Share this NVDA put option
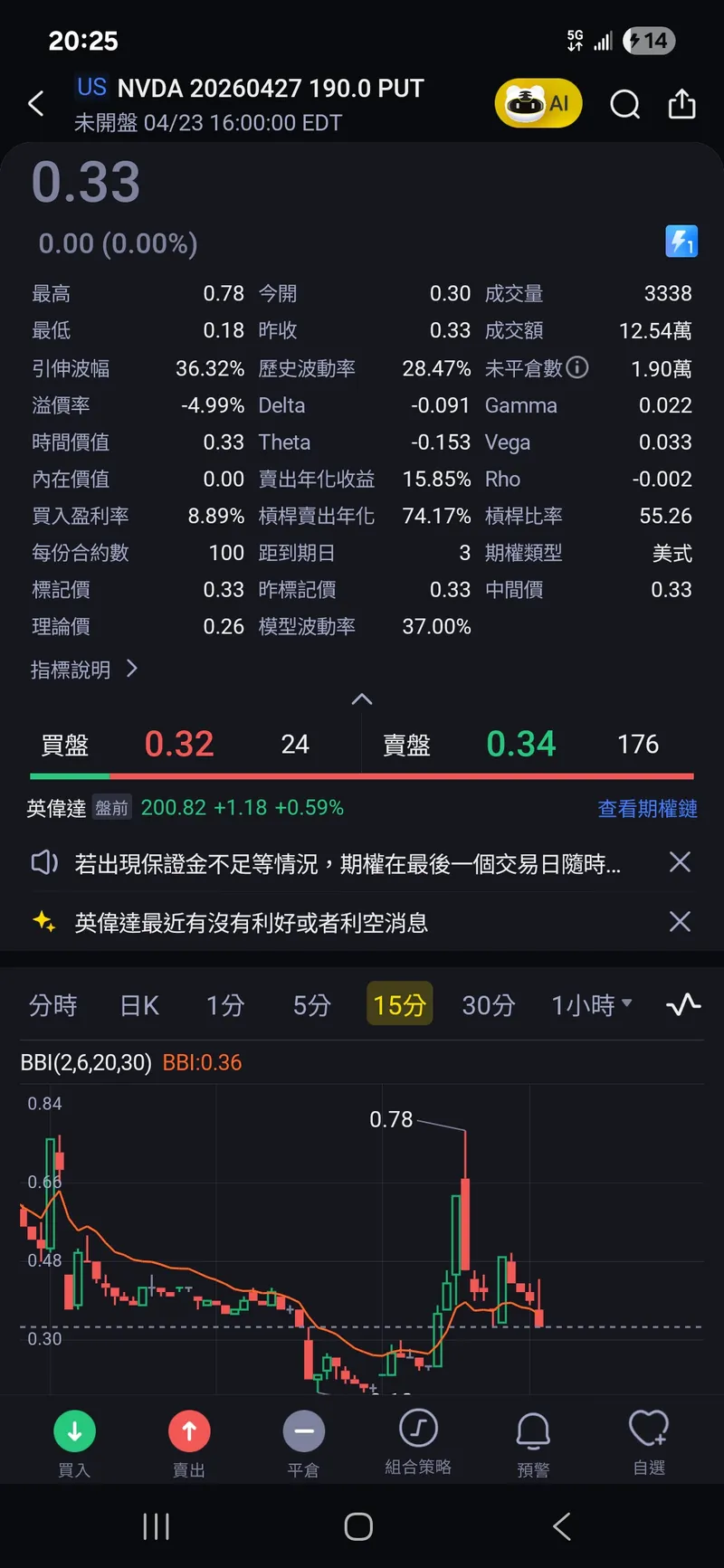The image size is (724, 1568). coord(681,105)
